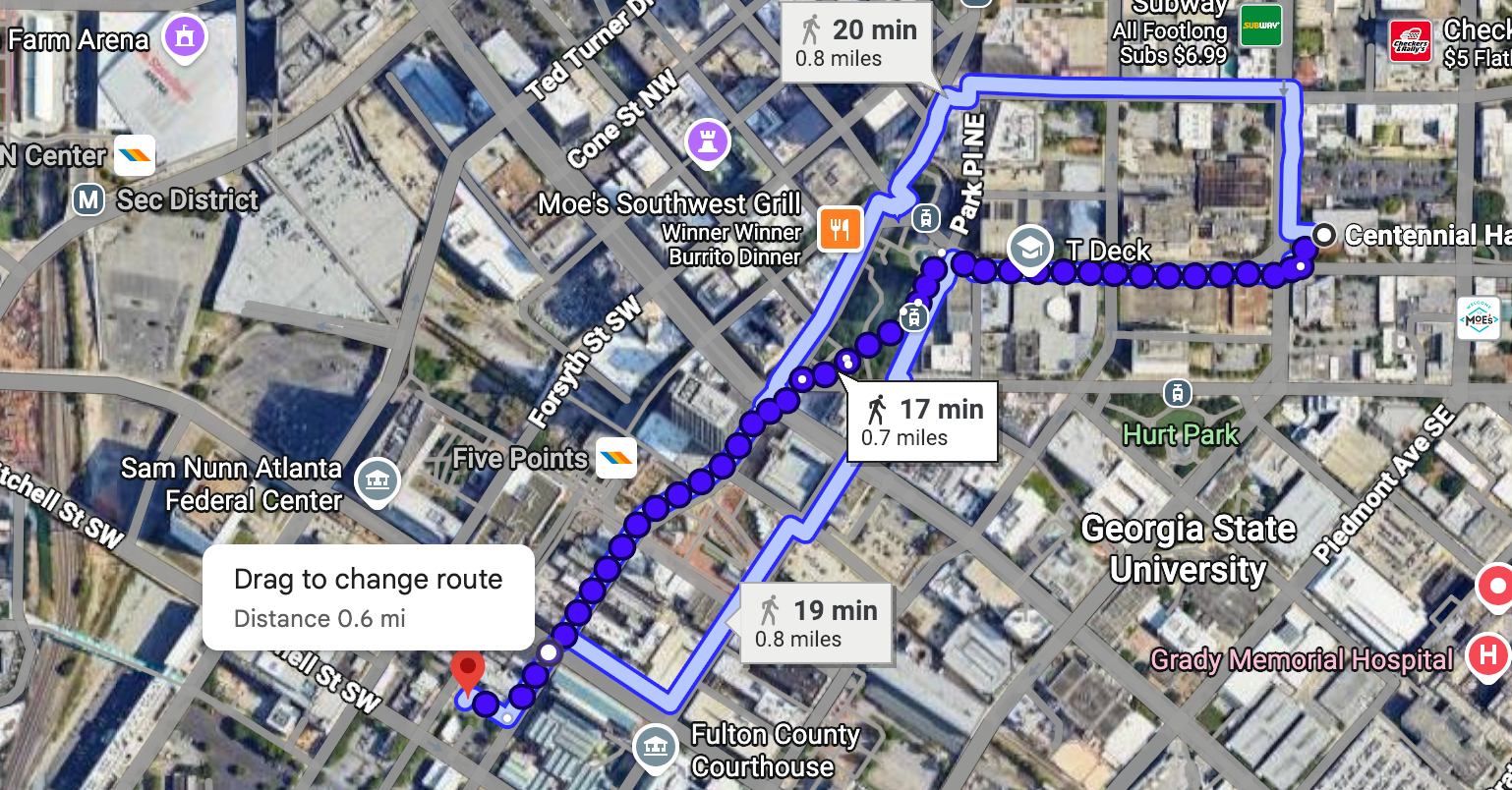Screen dimensions: 1512x790
Task: Tap the Centennial Hall starting point marker
Action: (x=1324, y=235)
